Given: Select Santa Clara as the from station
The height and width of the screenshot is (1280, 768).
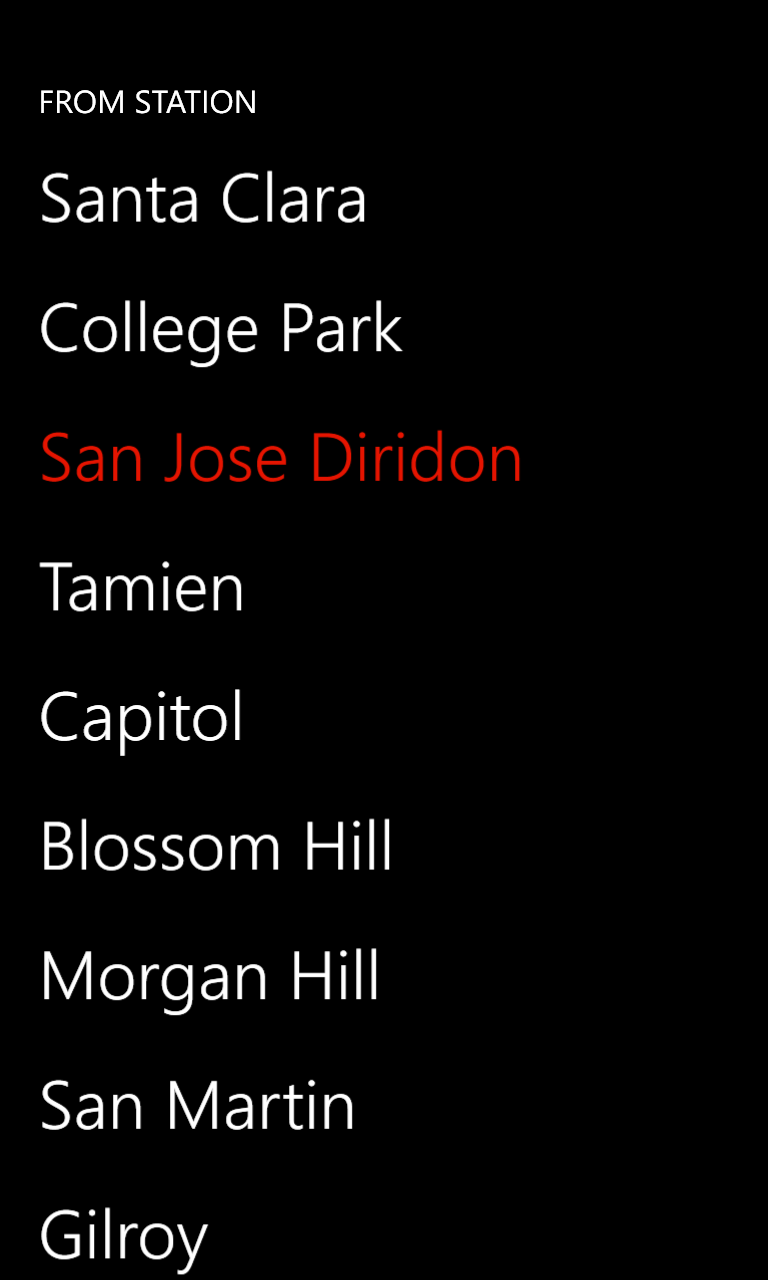Looking at the screenshot, I should 203,198.
